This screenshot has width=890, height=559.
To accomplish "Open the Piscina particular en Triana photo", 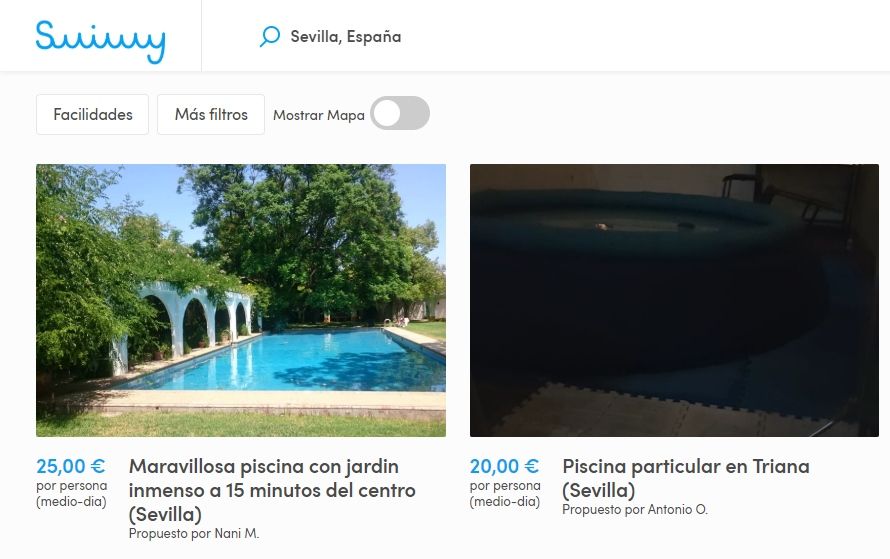I will point(674,300).
